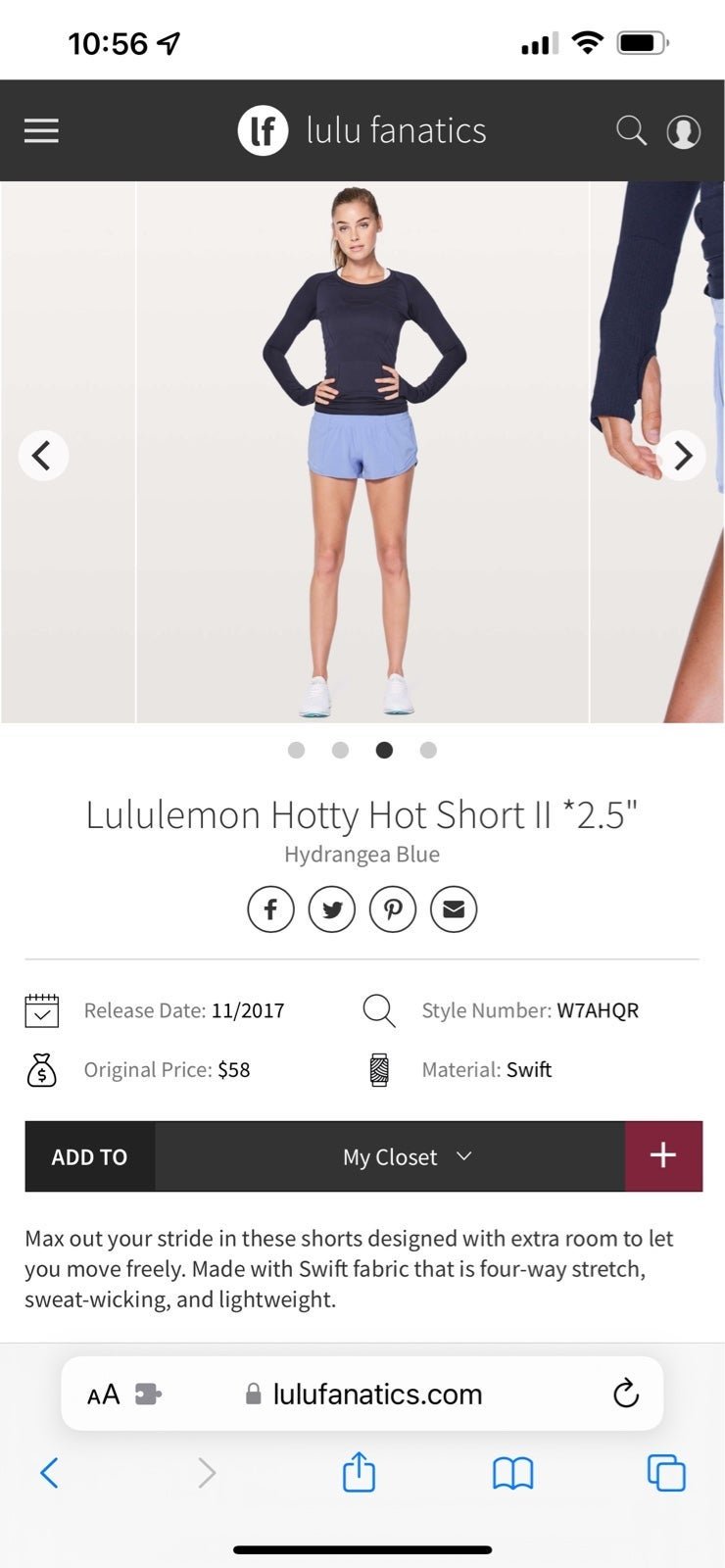The image size is (725, 1568).
Task: Share this short by email
Action: [454, 909]
